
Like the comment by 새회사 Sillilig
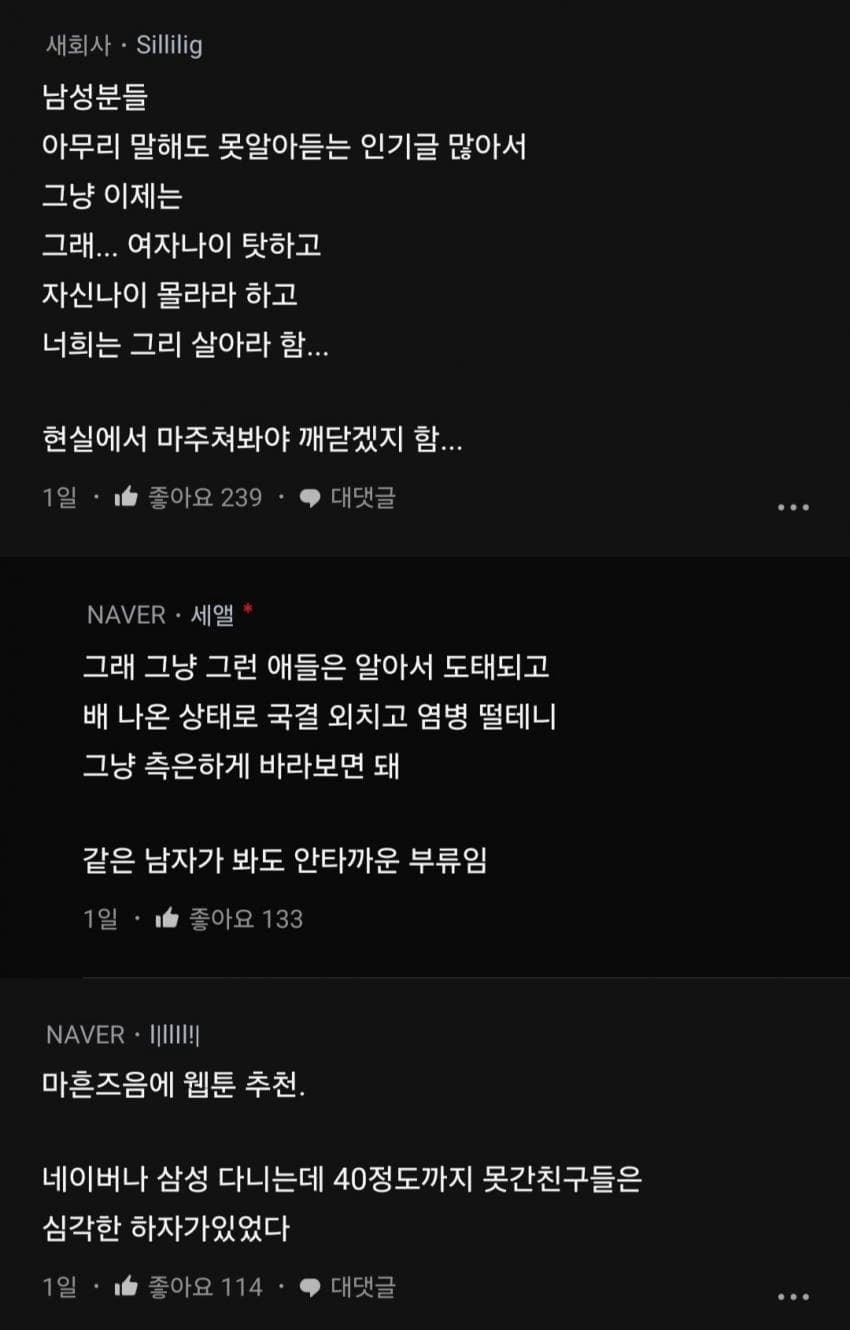tap(127, 497)
